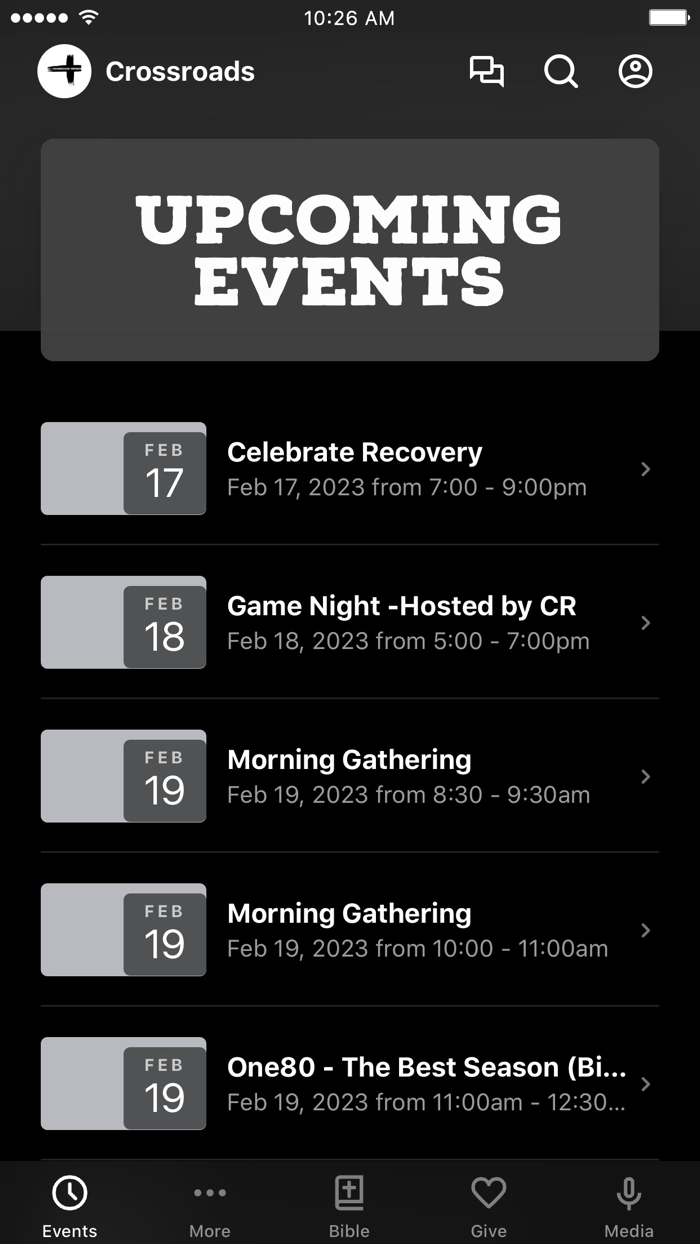Open the 10:00 Morning Gathering event

tap(350, 931)
